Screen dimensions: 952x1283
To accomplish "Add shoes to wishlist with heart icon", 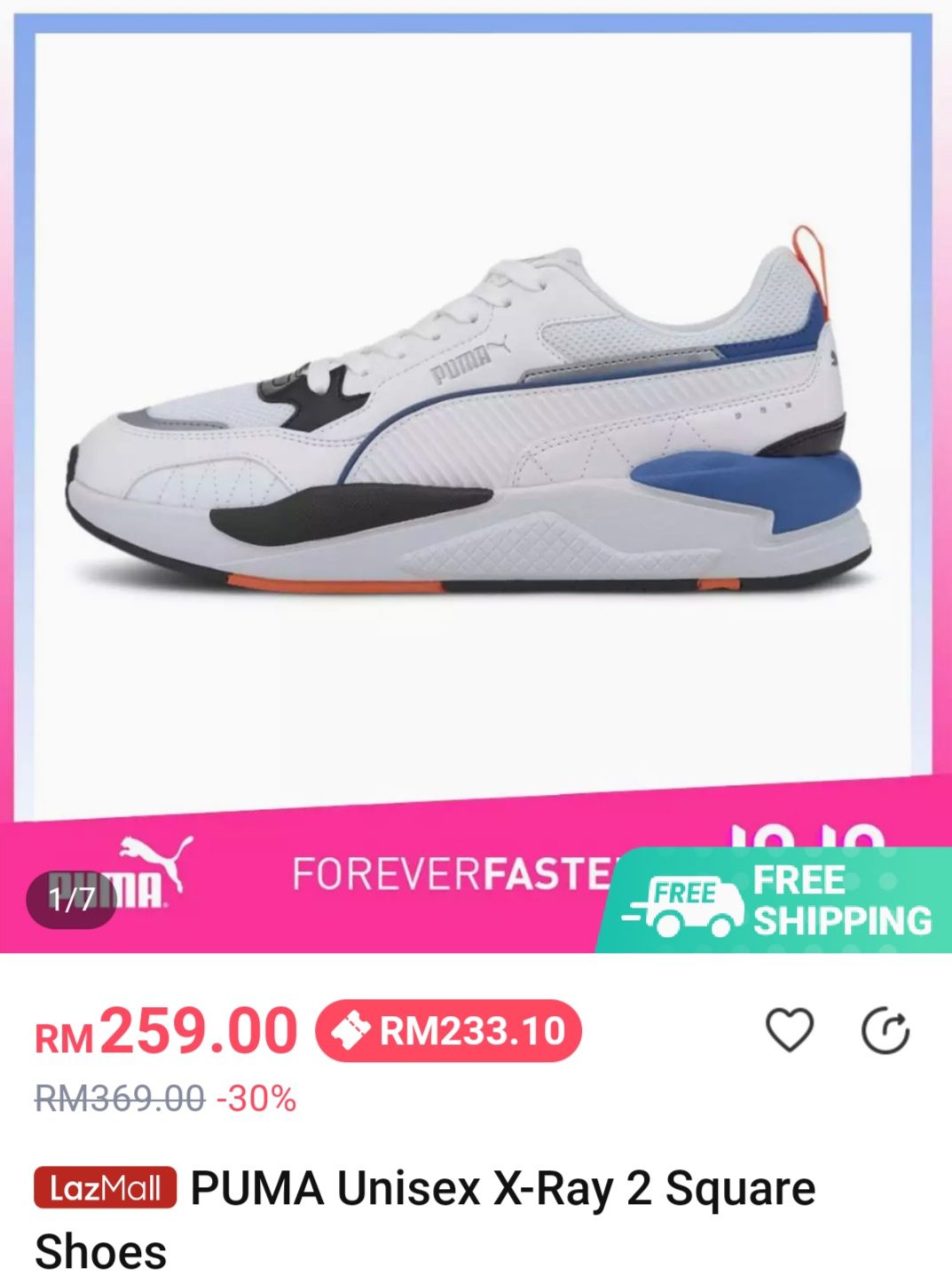I will [789, 1030].
